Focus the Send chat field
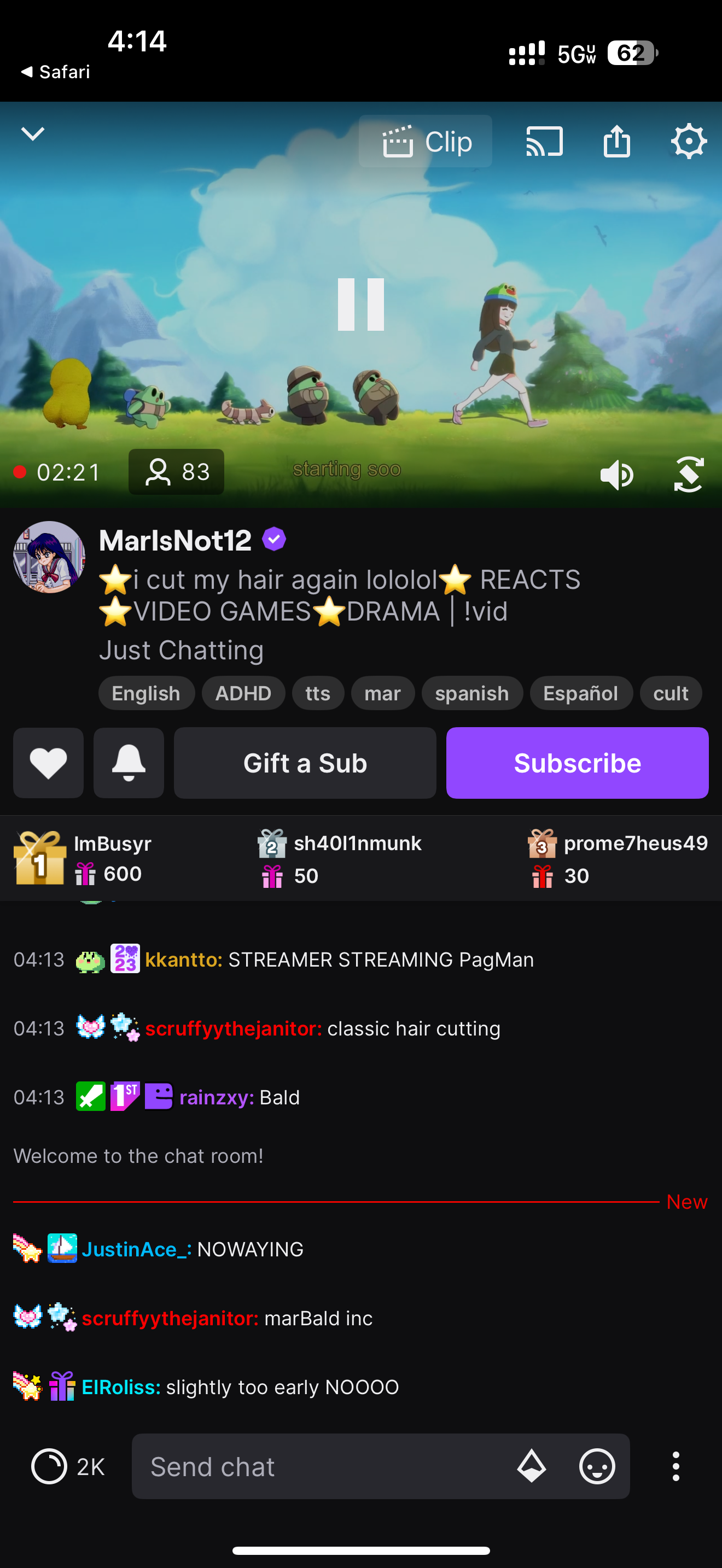Viewport: 722px width, 1568px height. pyautogui.click(x=323, y=1466)
